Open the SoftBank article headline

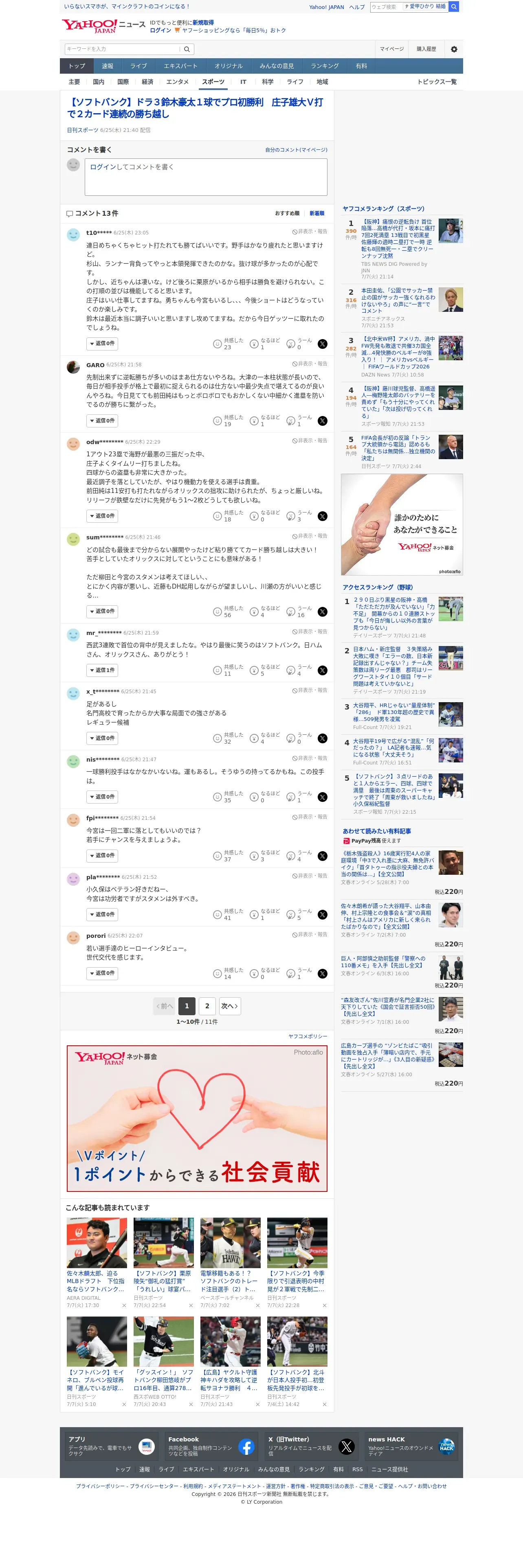pos(195,108)
